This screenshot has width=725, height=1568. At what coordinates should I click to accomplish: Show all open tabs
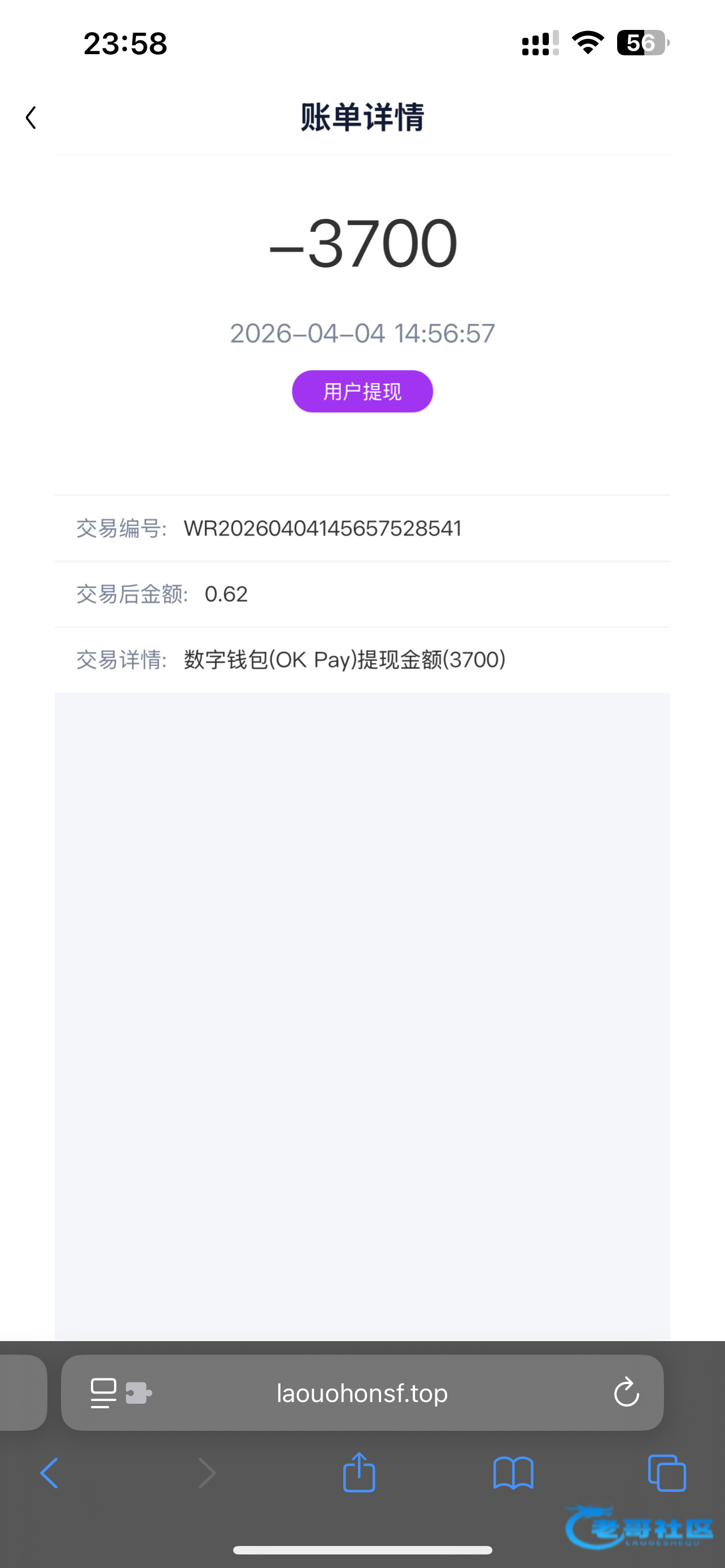click(667, 1474)
